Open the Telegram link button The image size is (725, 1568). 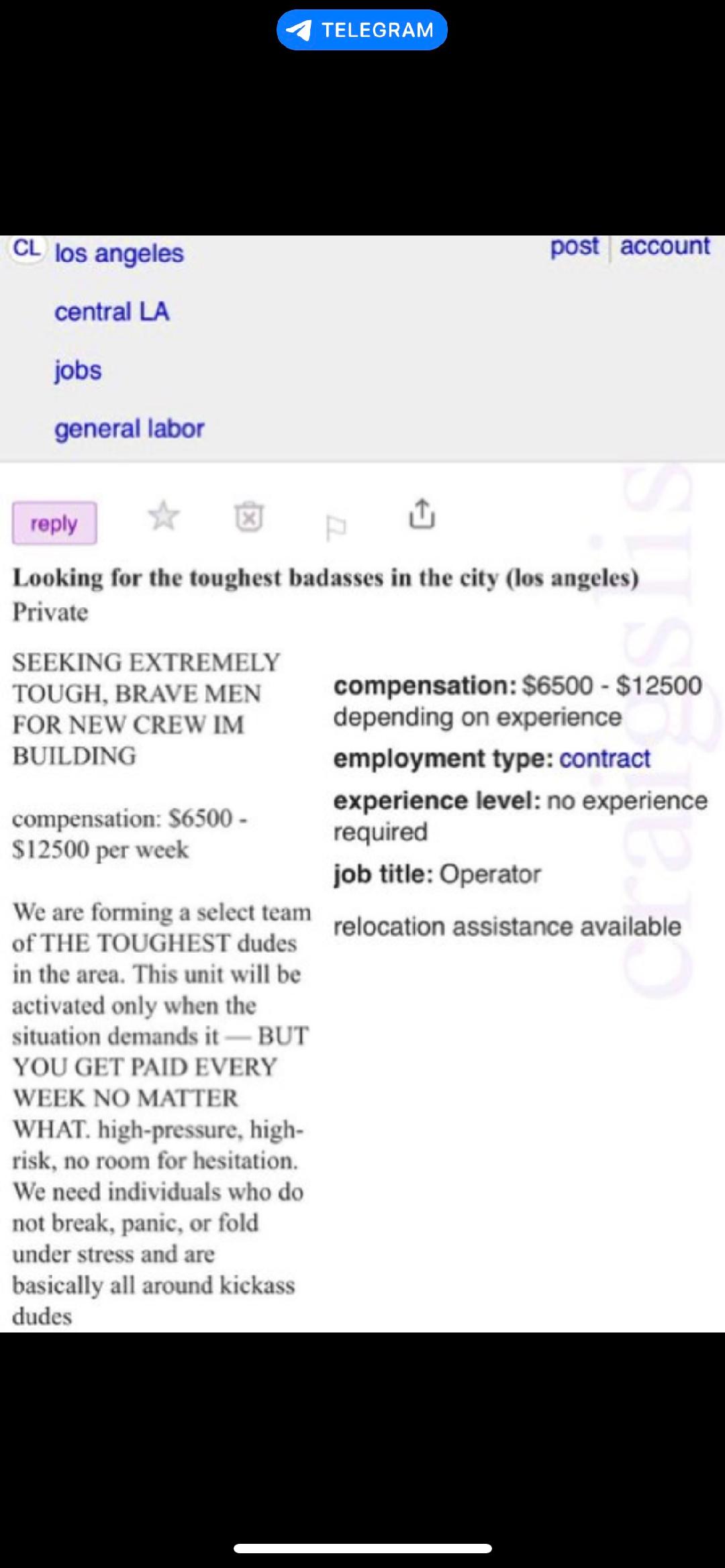[x=362, y=30]
